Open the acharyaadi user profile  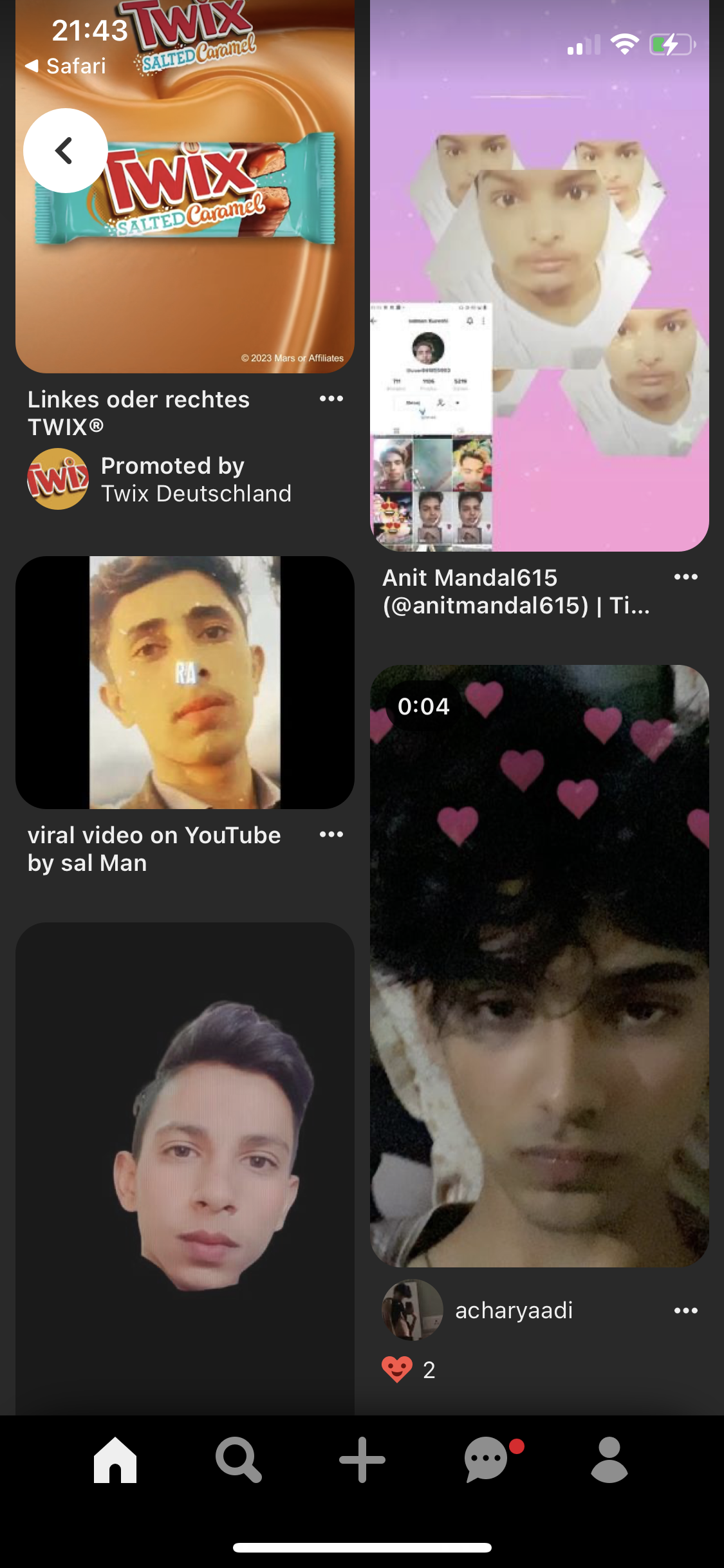point(477,1311)
